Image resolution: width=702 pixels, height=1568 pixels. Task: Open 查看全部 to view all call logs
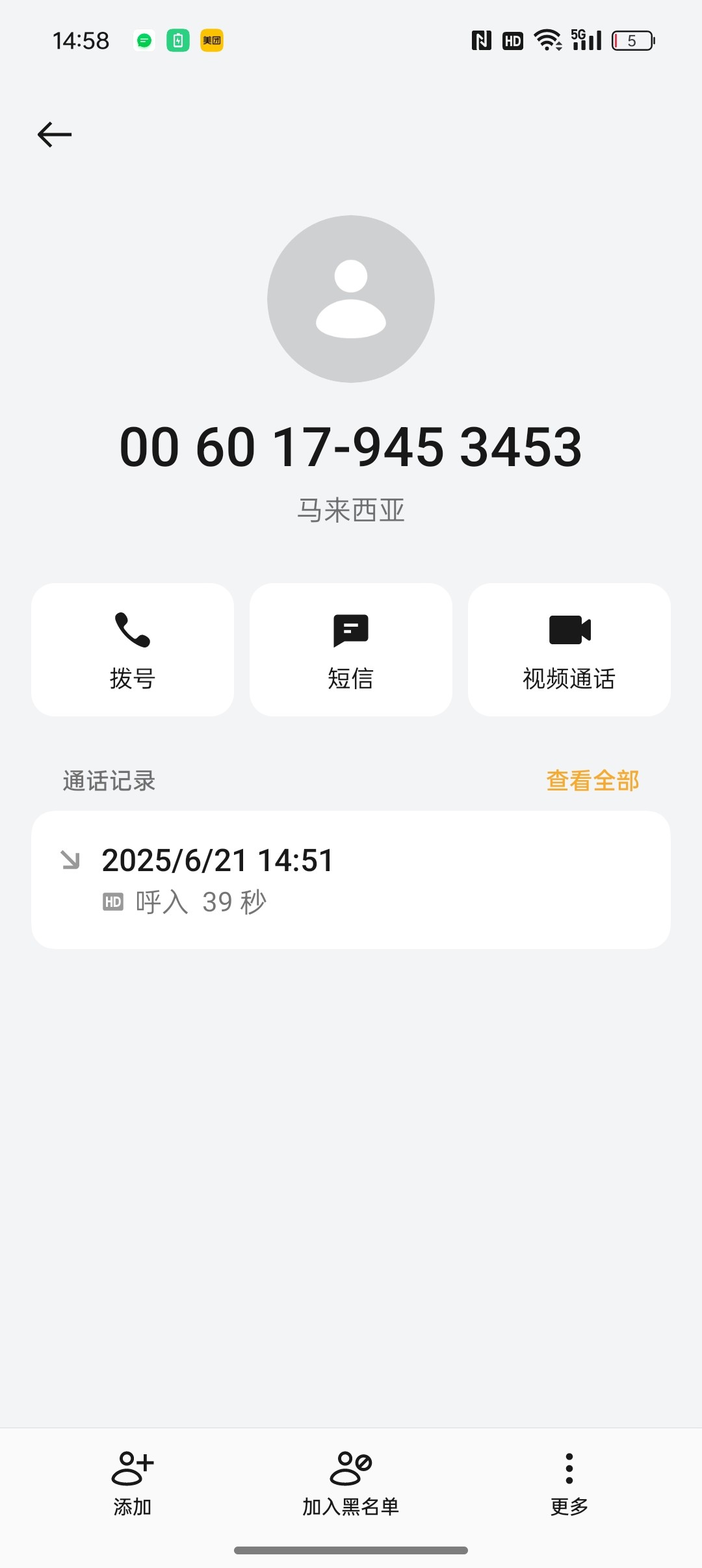[593, 781]
